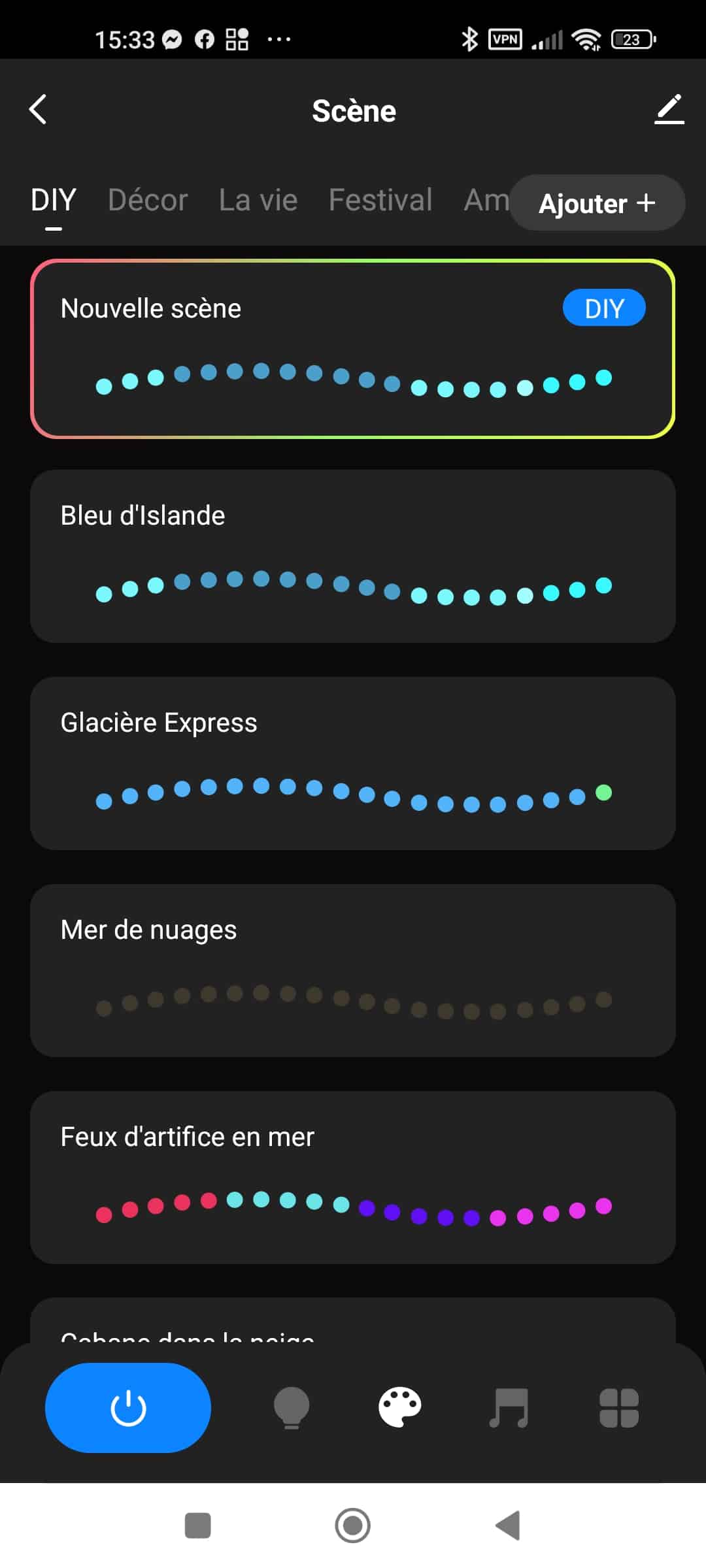
Task: Open the four-square grid tab
Action: pyautogui.click(x=619, y=1407)
